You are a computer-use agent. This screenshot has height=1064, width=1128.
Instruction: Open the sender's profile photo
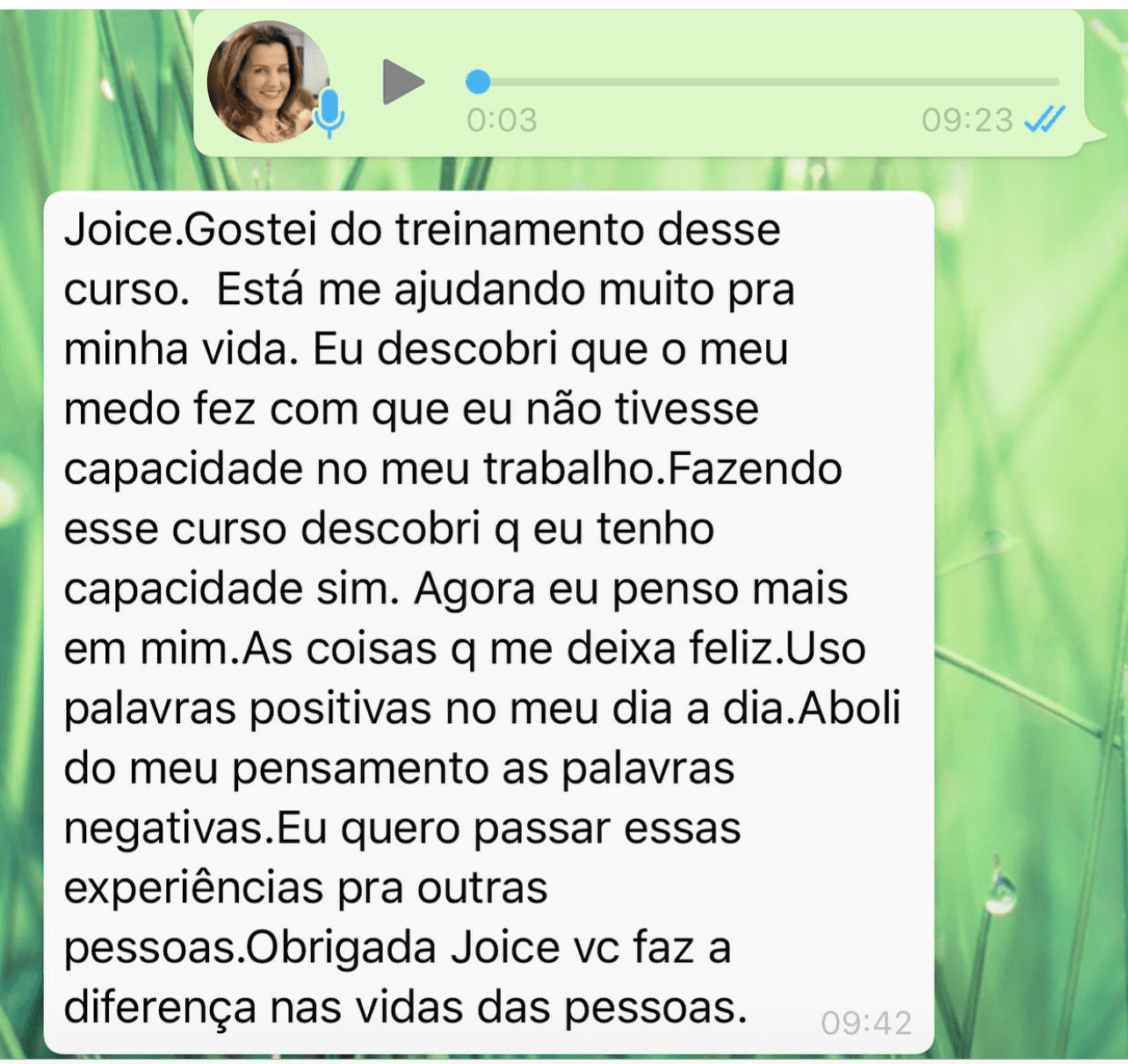[264, 82]
